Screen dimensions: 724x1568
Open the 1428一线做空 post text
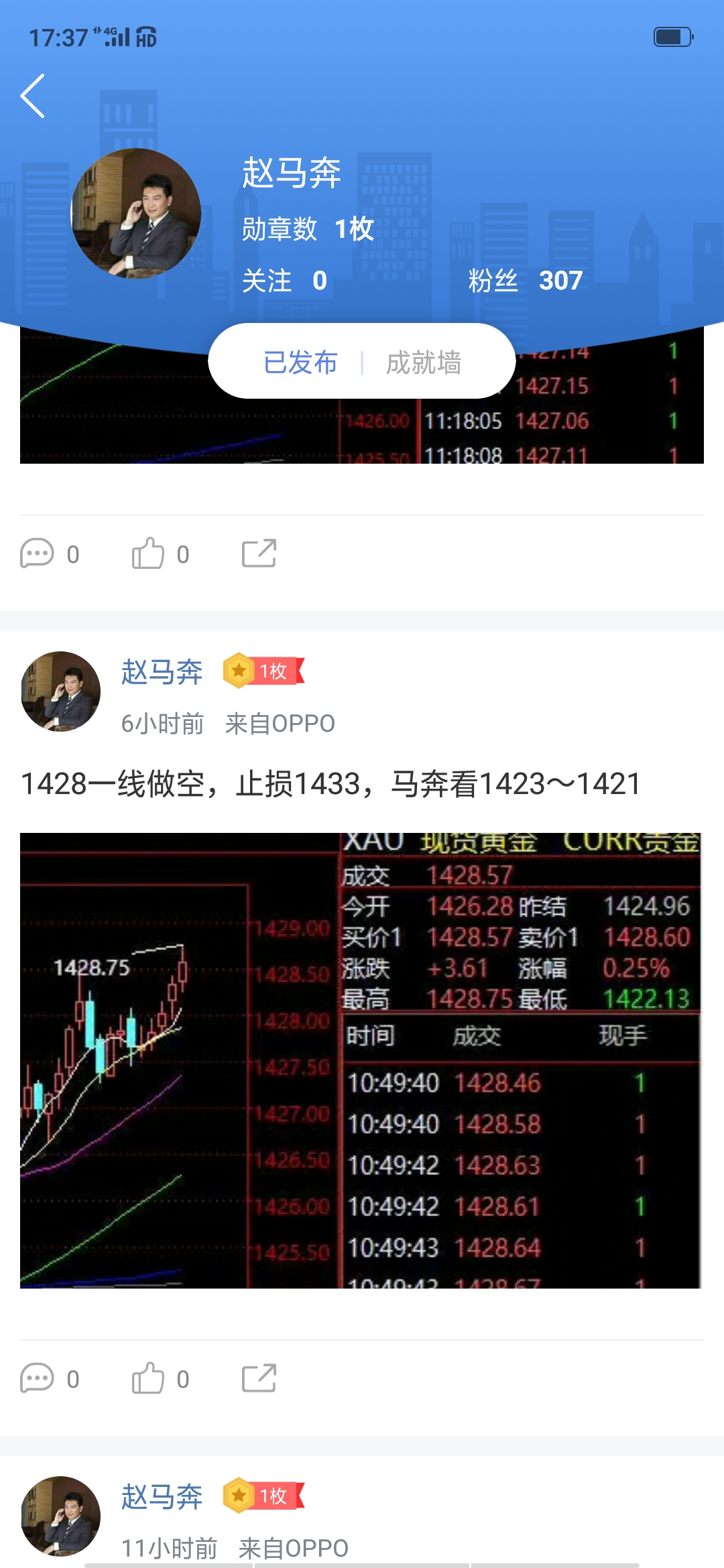click(331, 783)
